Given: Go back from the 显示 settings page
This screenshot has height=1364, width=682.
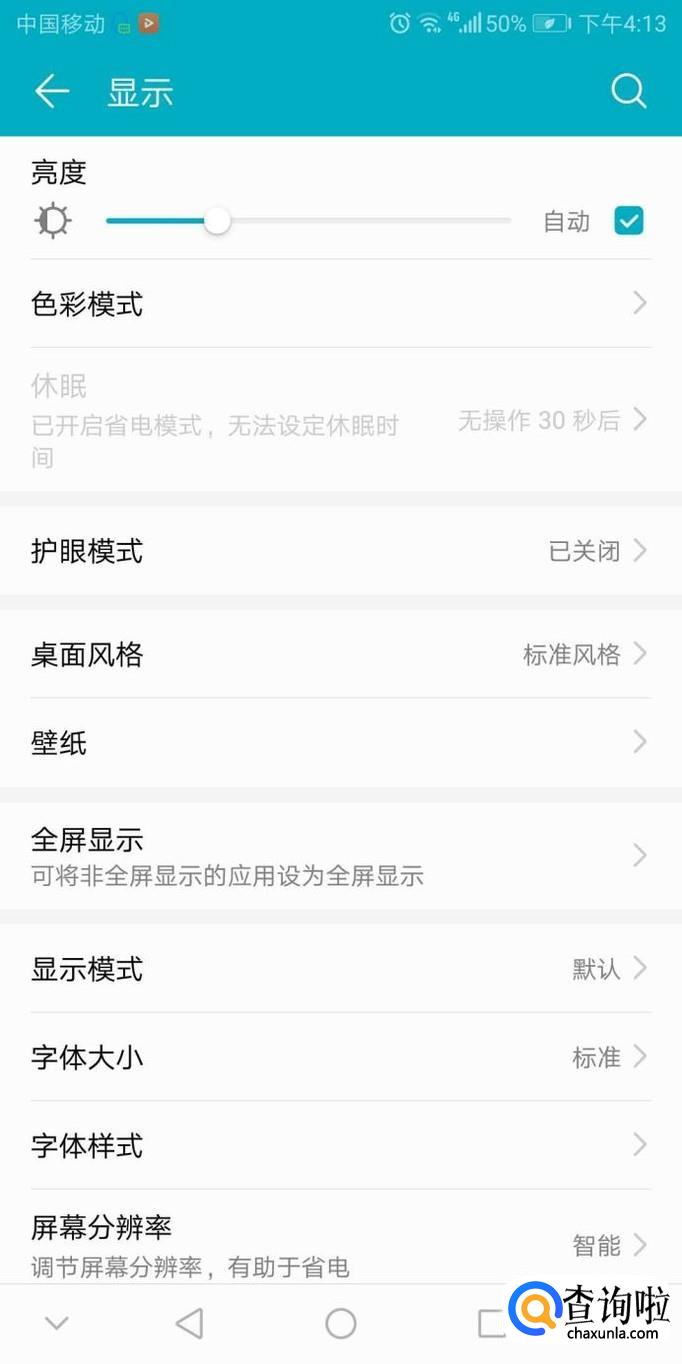Looking at the screenshot, I should click(52, 92).
